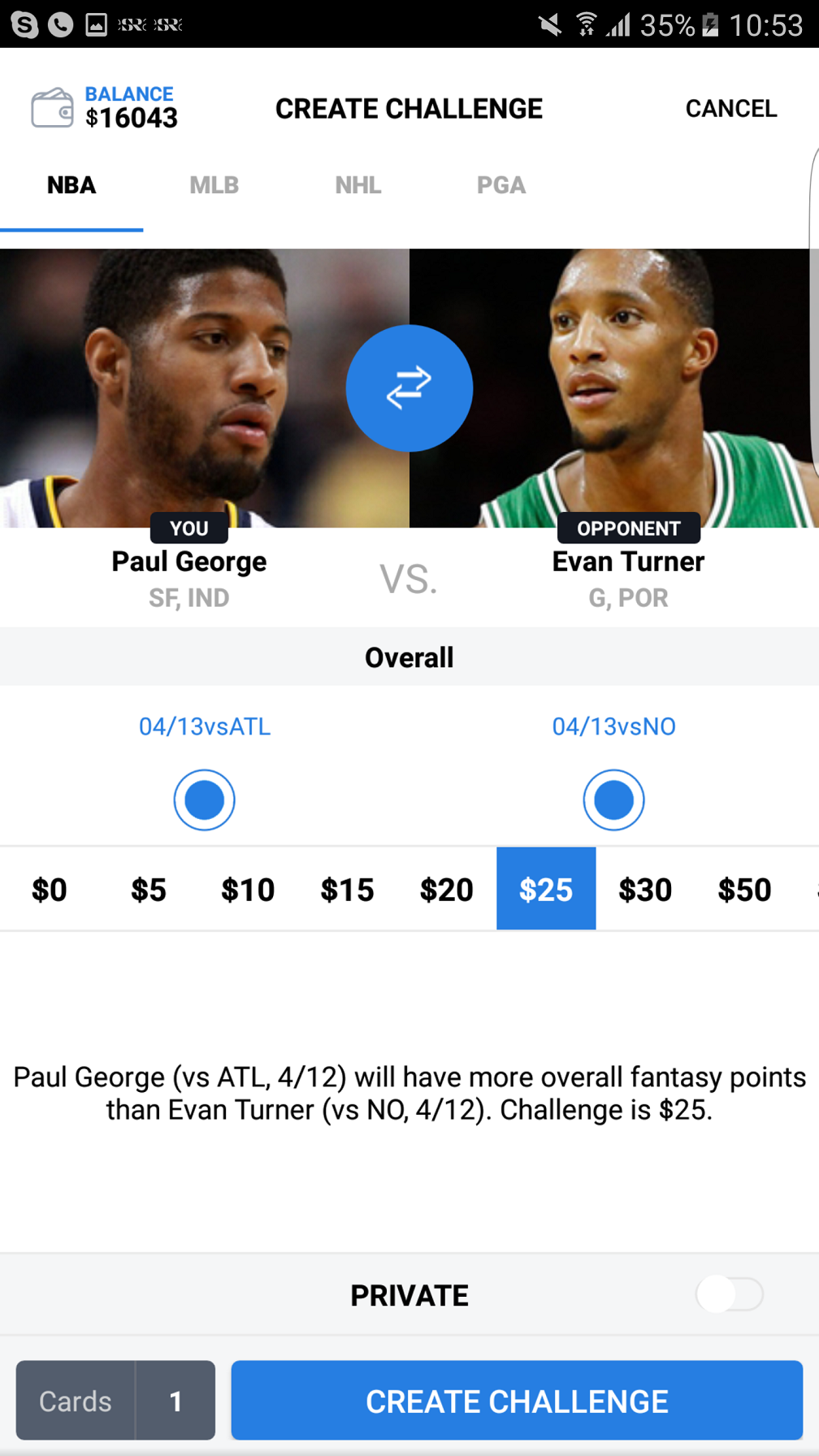Set challenge amount to $0
The width and height of the screenshot is (819, 1456).
point(50,890)
